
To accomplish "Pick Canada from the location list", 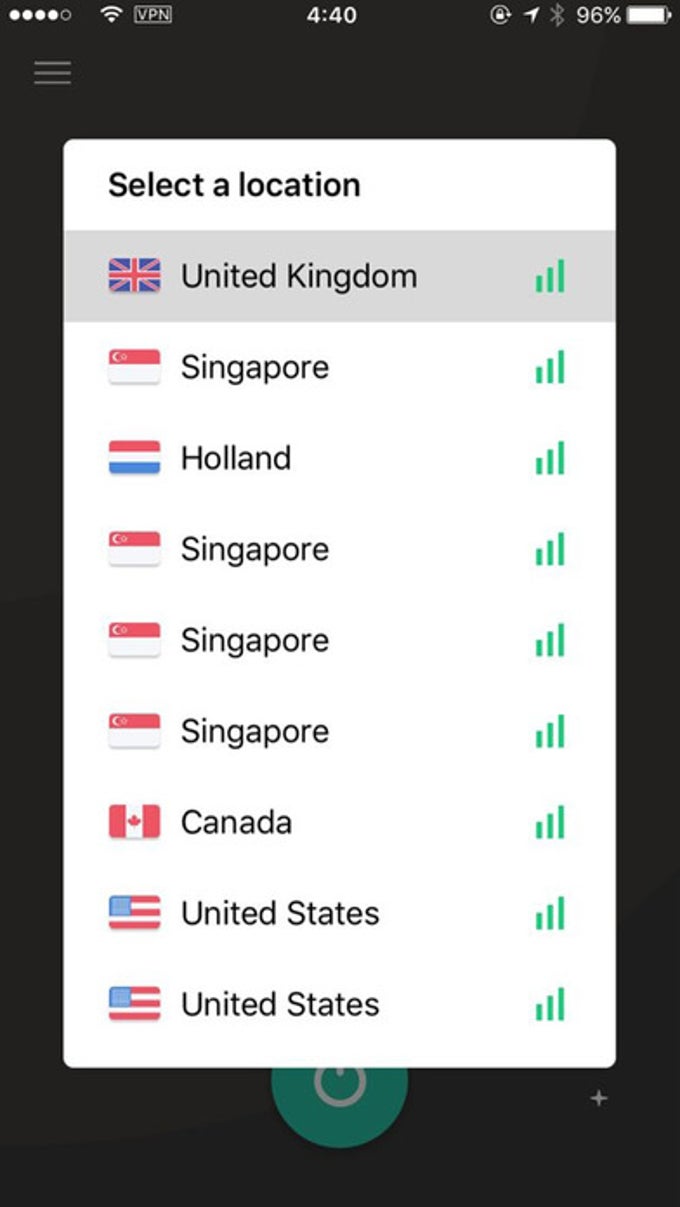I will coord(339,822).
